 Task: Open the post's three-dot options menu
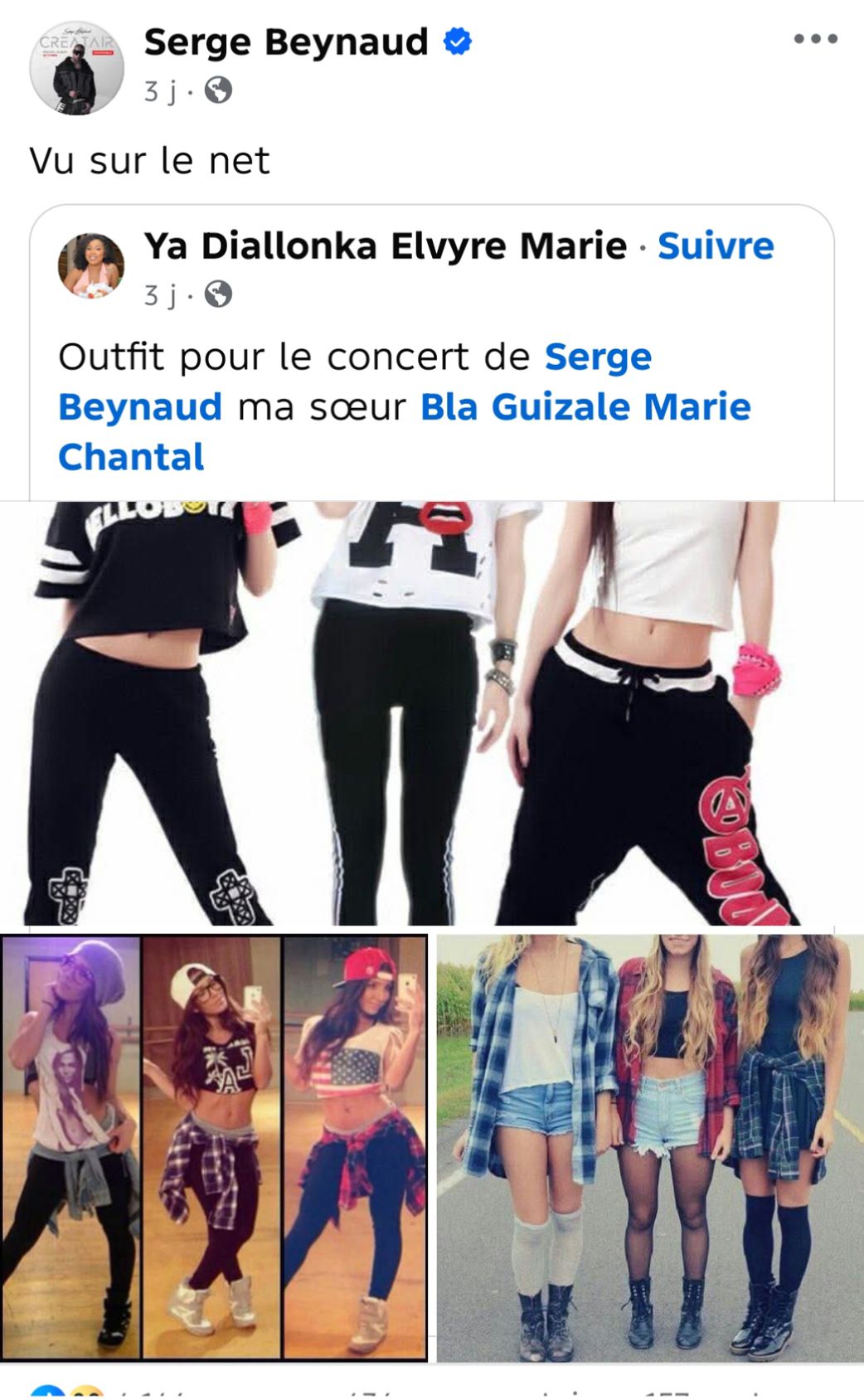pyautogui.click(x=815, y=39)
